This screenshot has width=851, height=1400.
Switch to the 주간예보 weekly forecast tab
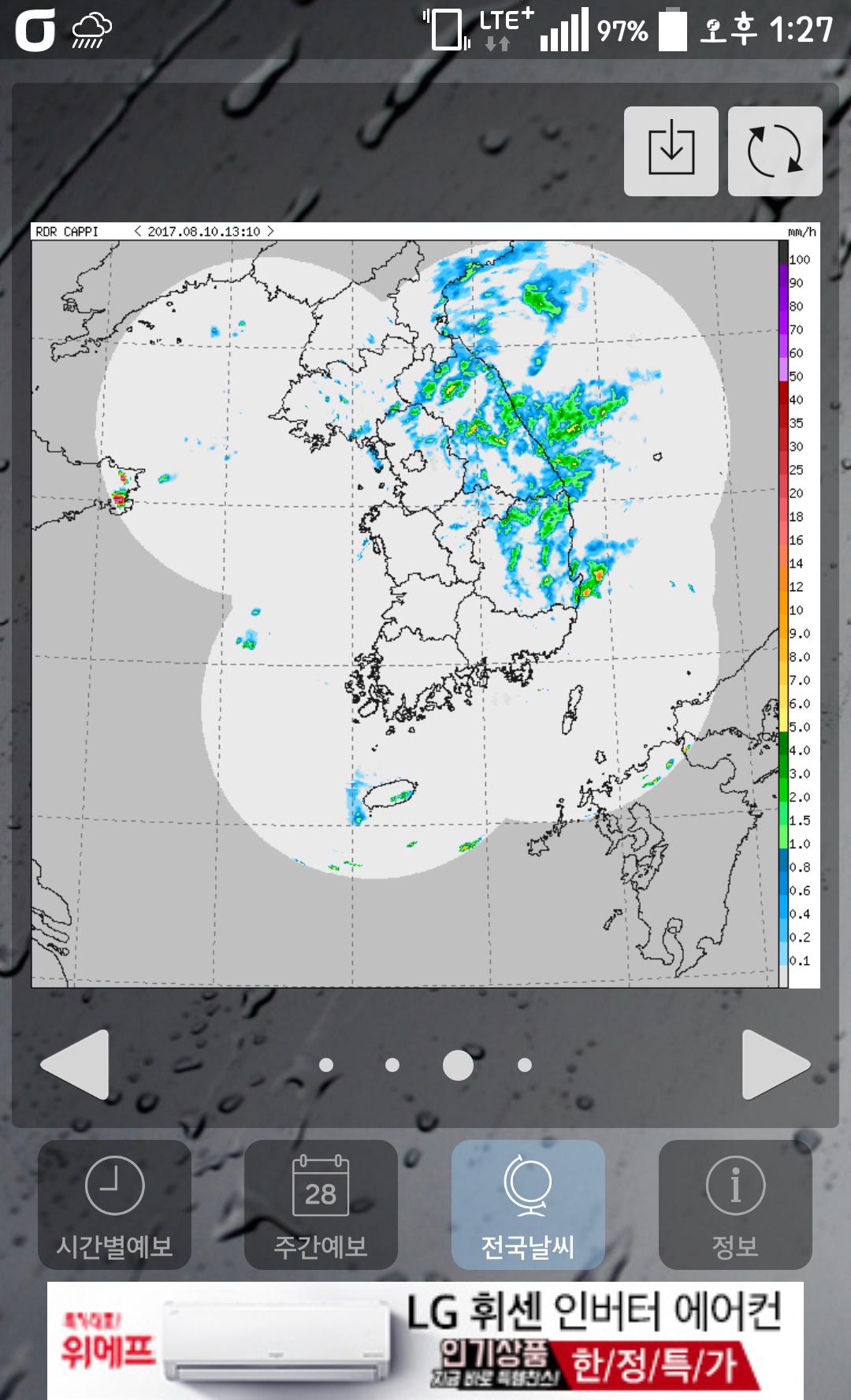tap(321, 1205)
